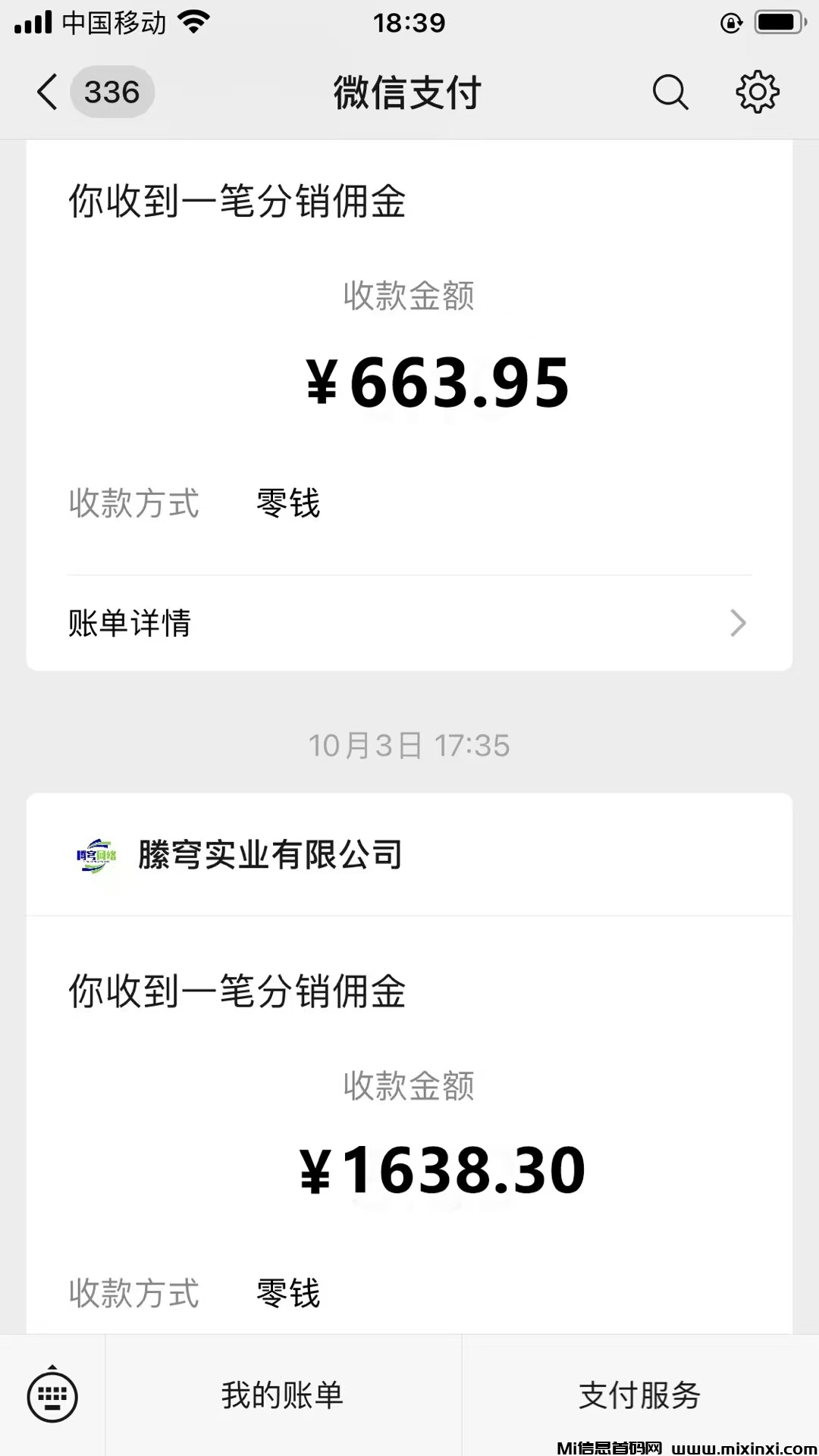Switch to 我的账单 tab

point(286,1395)
